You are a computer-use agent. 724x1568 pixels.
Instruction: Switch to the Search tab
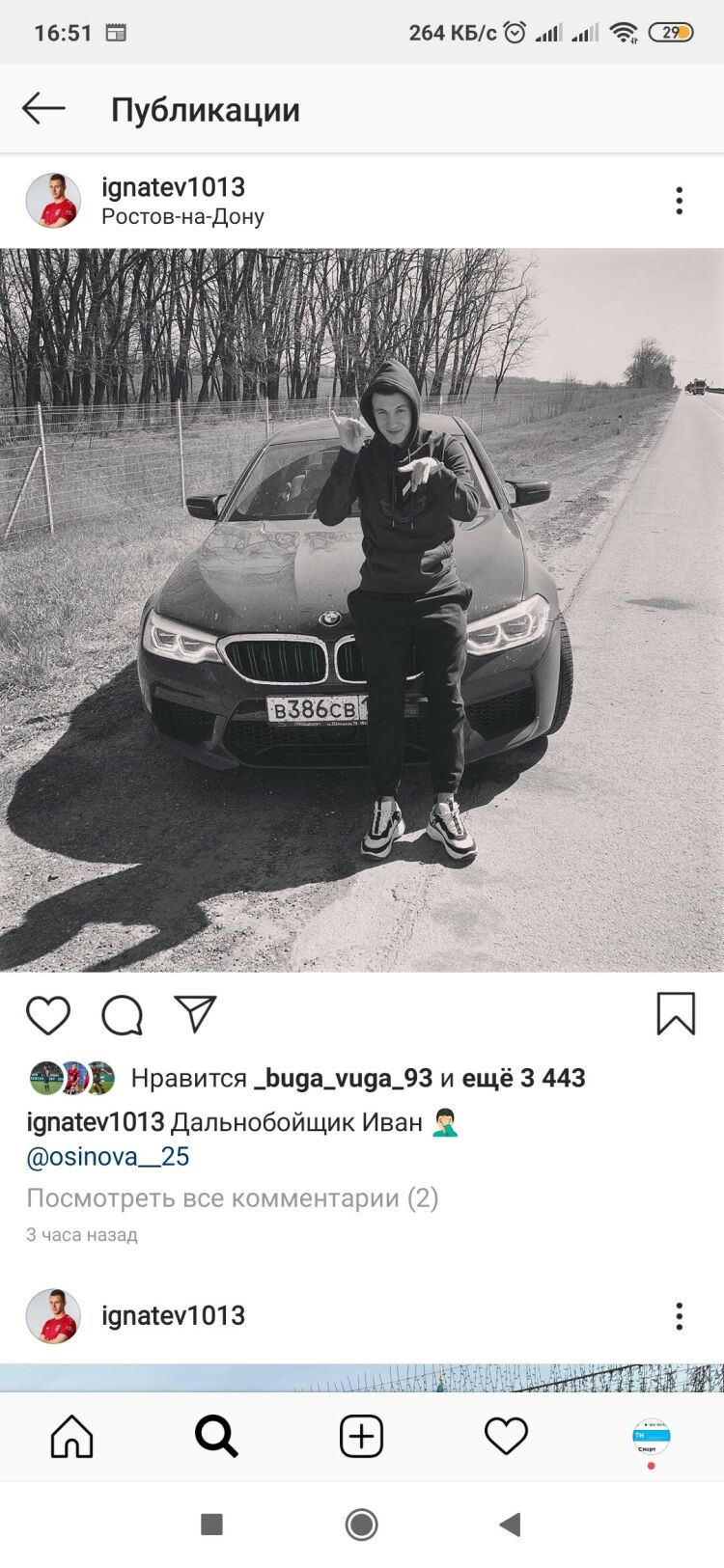pyautogui.click(x=216, y=1437)
